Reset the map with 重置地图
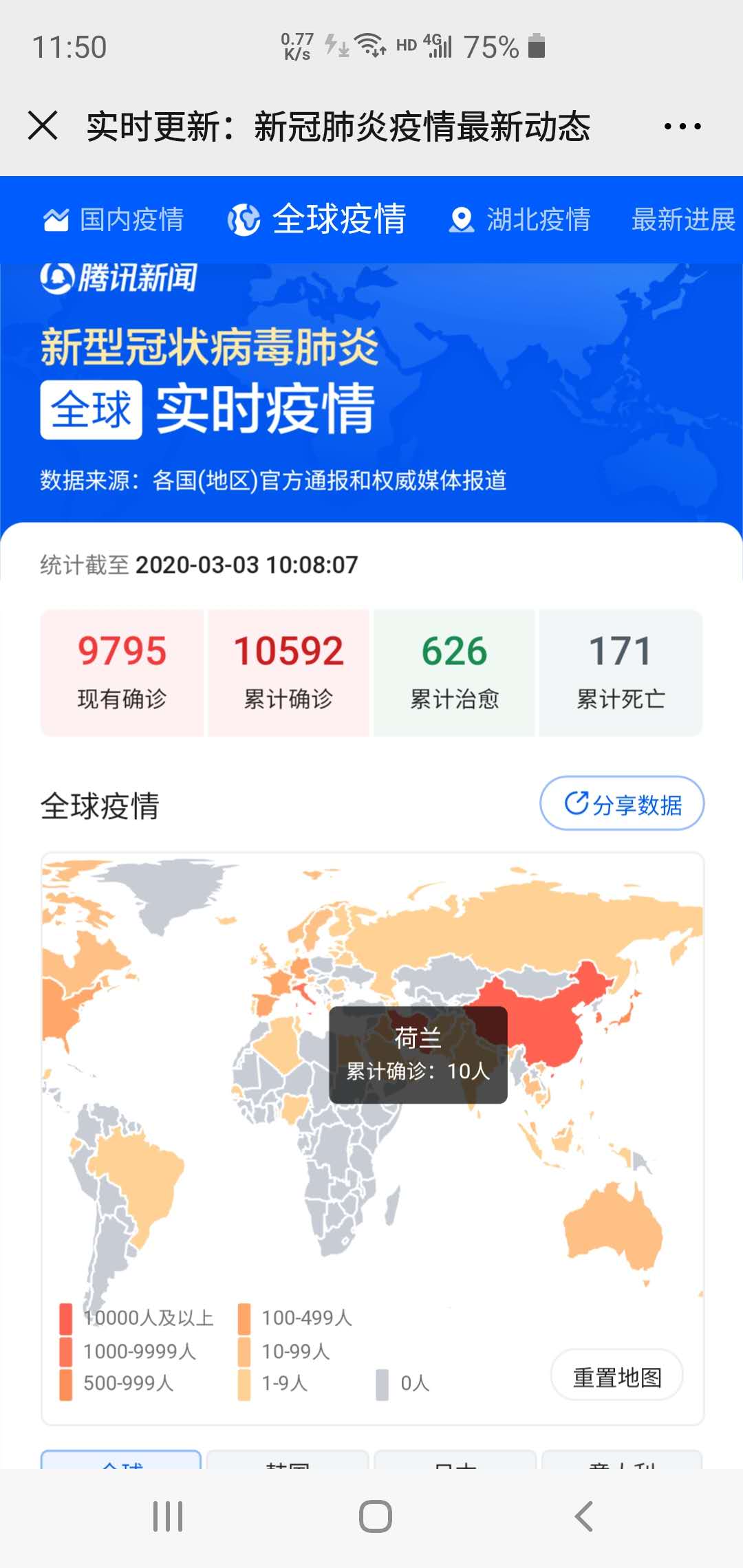Viewport: 743px width, 1568px height. click(617, 1378)
